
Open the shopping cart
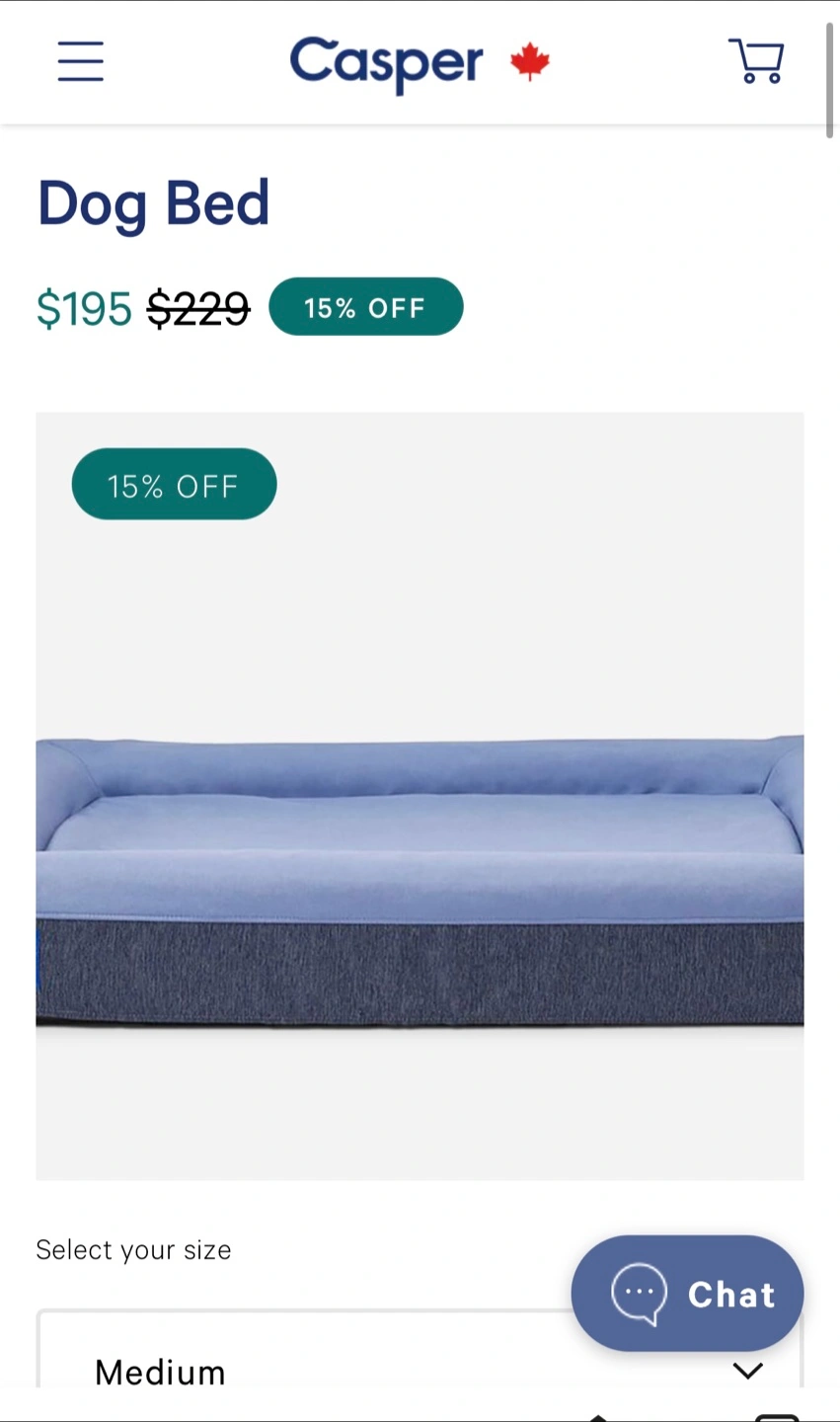(x=756, y=61)
